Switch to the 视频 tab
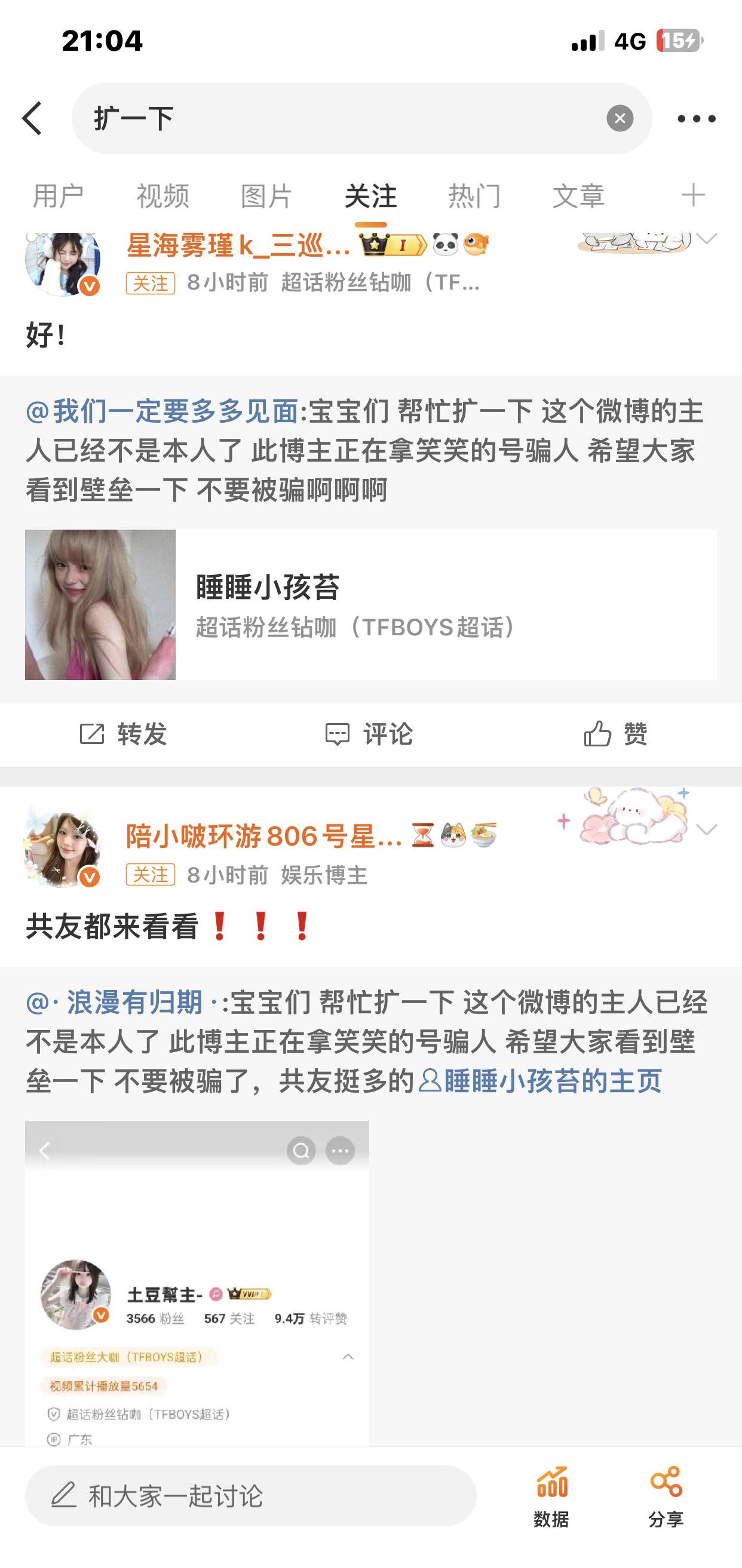 pyautogui.click(x=162, y=196)
